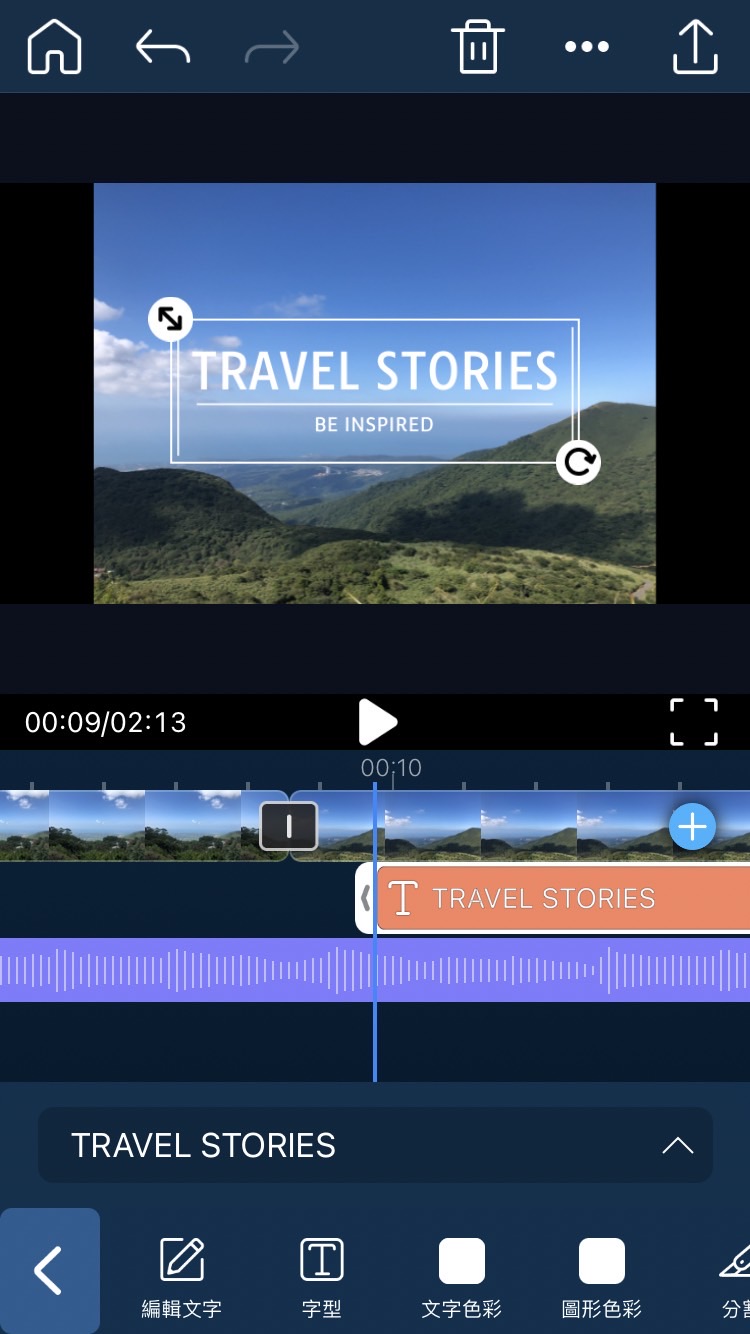Tap the resize handle on the title box

tap(170, 319)
